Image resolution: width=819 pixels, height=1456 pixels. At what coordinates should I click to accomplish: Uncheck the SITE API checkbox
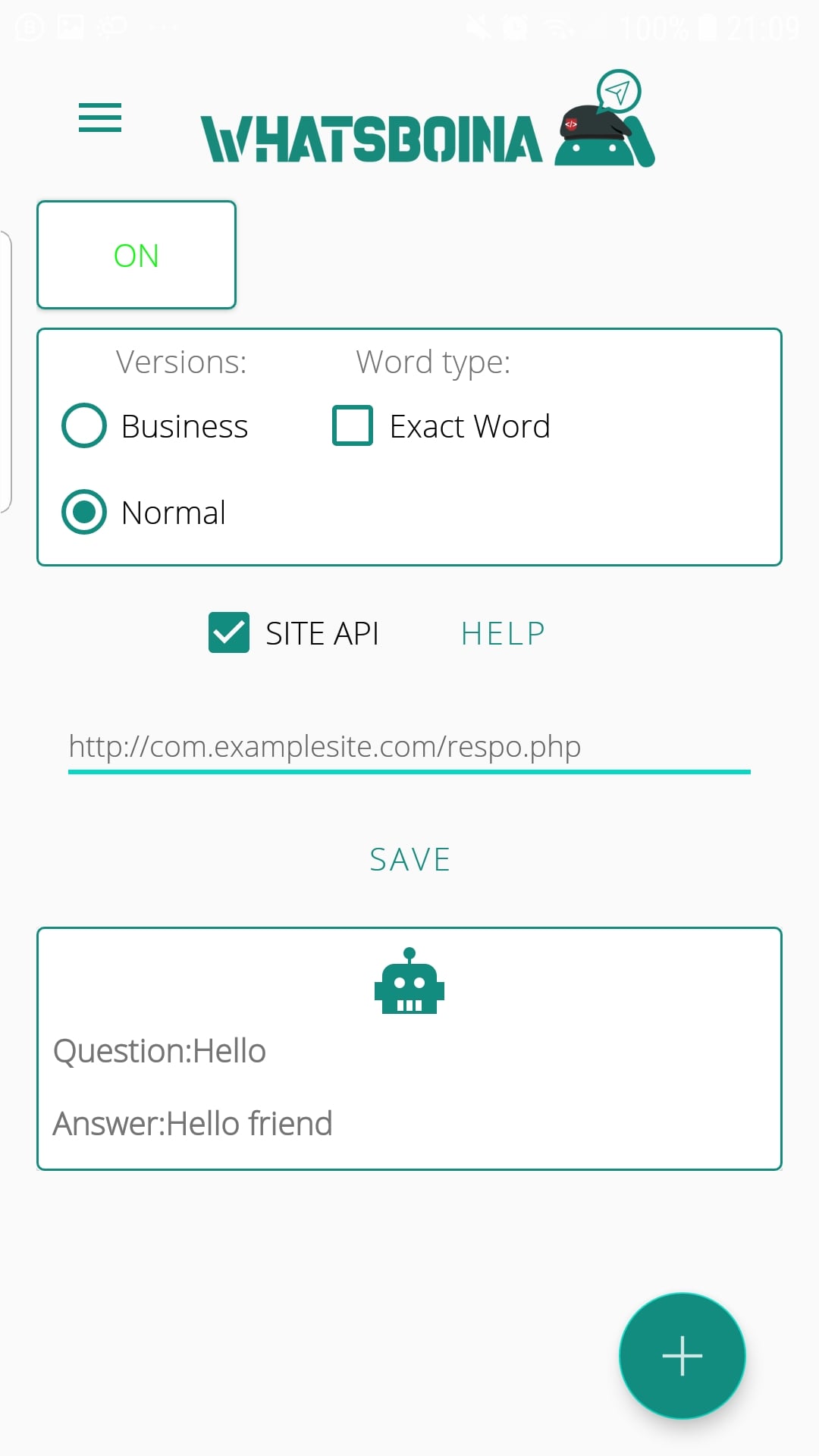point(229,632)
